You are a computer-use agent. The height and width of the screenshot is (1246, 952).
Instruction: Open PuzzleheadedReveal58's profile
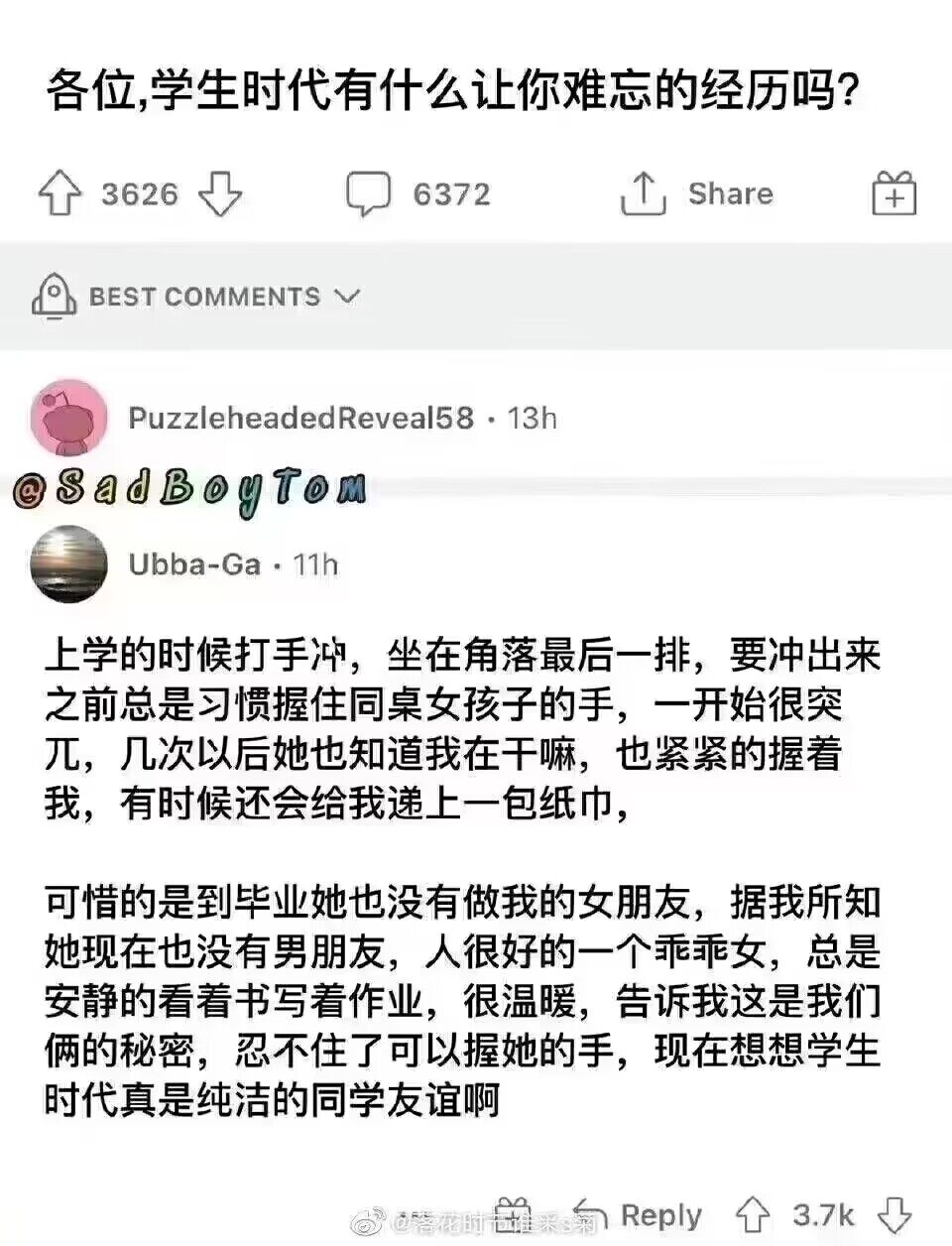click(300, 418)
